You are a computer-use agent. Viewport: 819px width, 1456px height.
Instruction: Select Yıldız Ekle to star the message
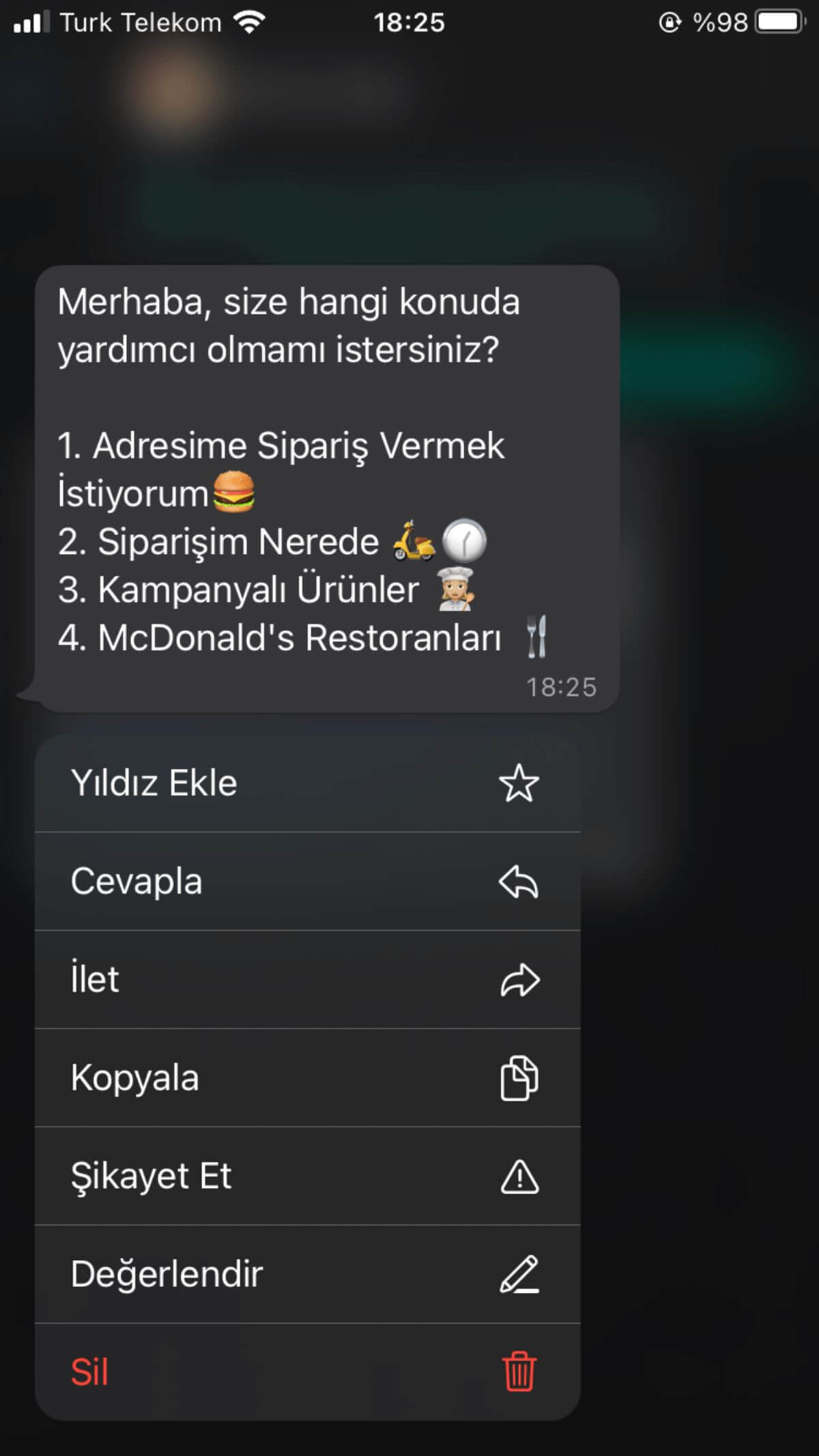point(307,783)
